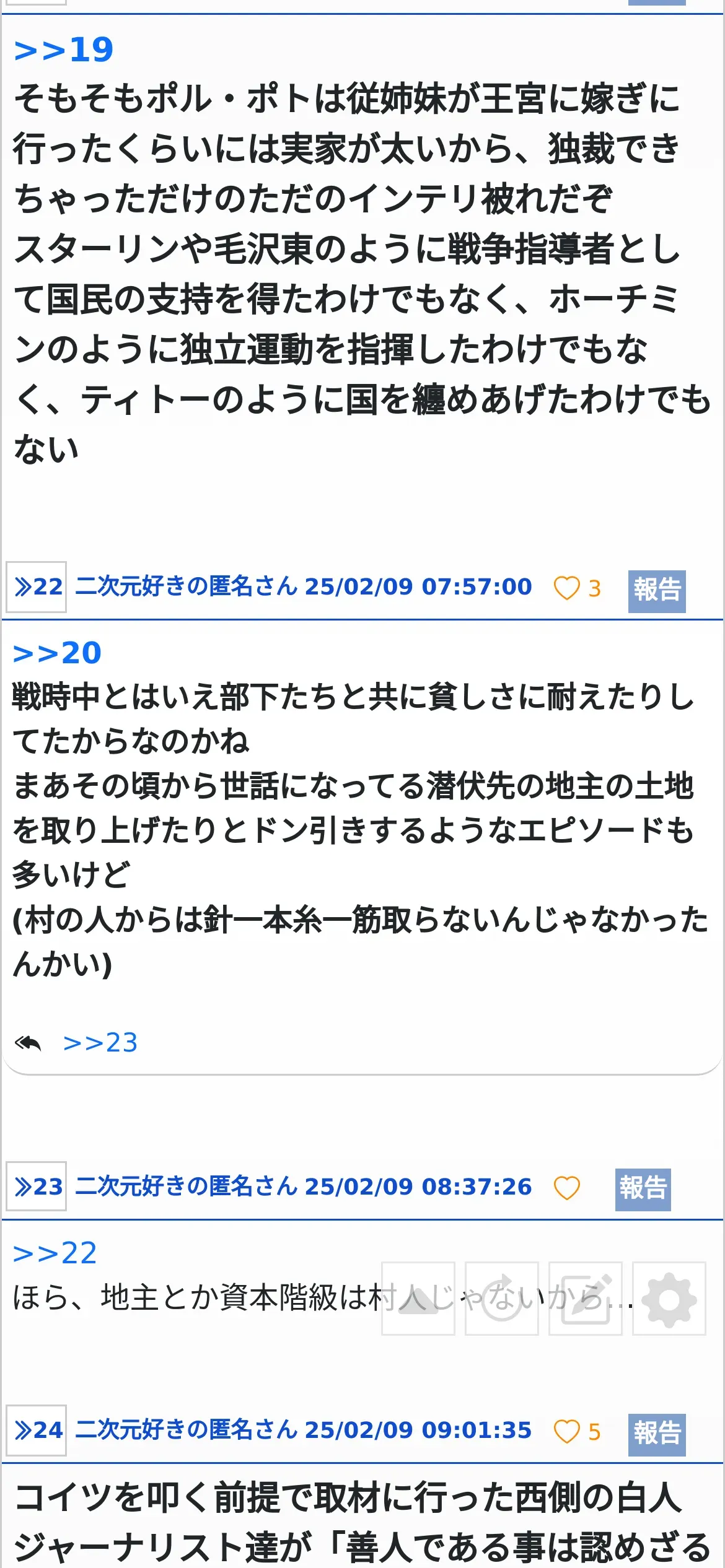Image resolution: width=725 pixels, height=1568 pixels.
Task: Like post 23 with the heart icon
Action: (566, 1188)
